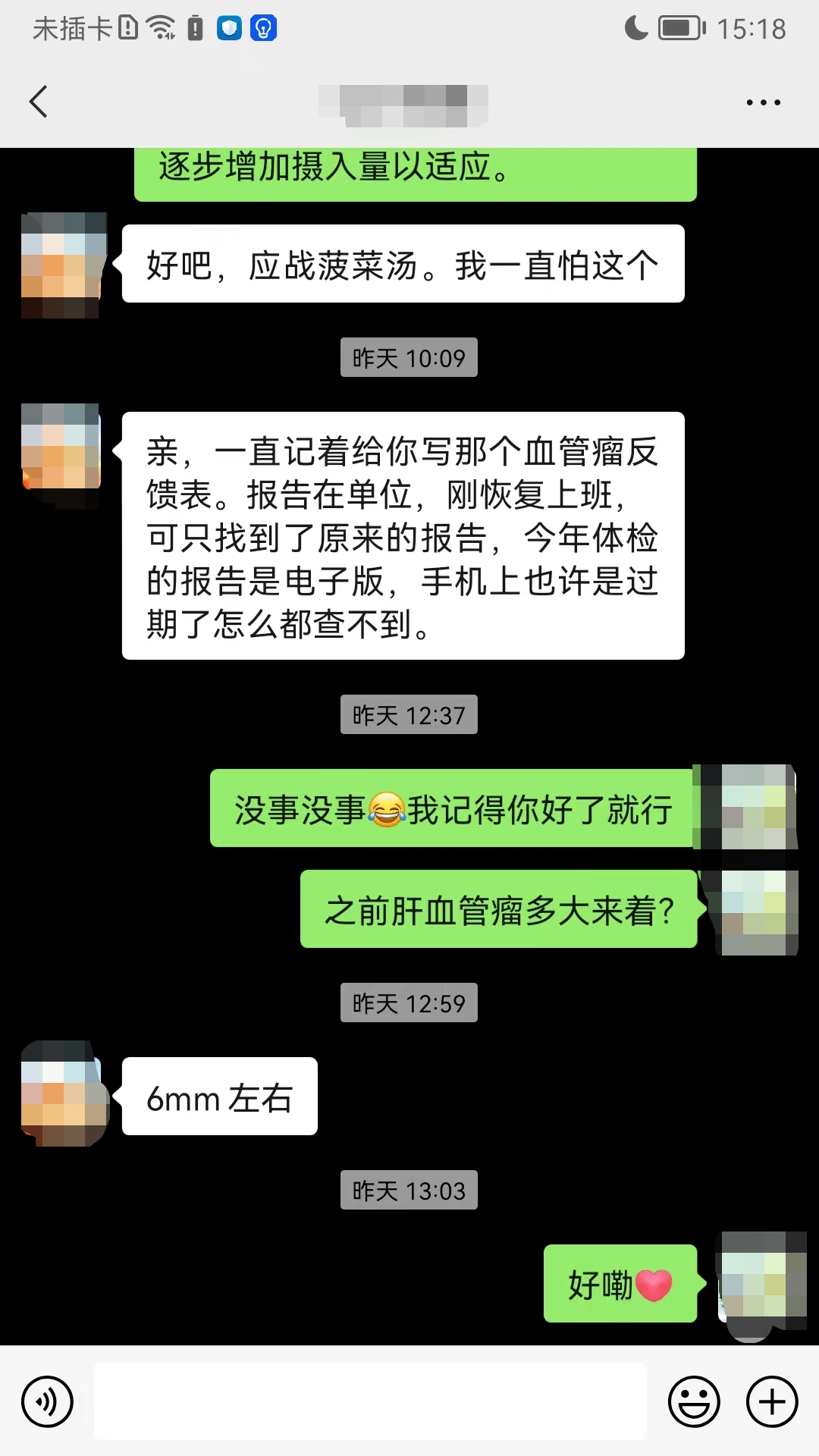Tap your own avatar beside the "好嘞" message

pos(761,1283)
